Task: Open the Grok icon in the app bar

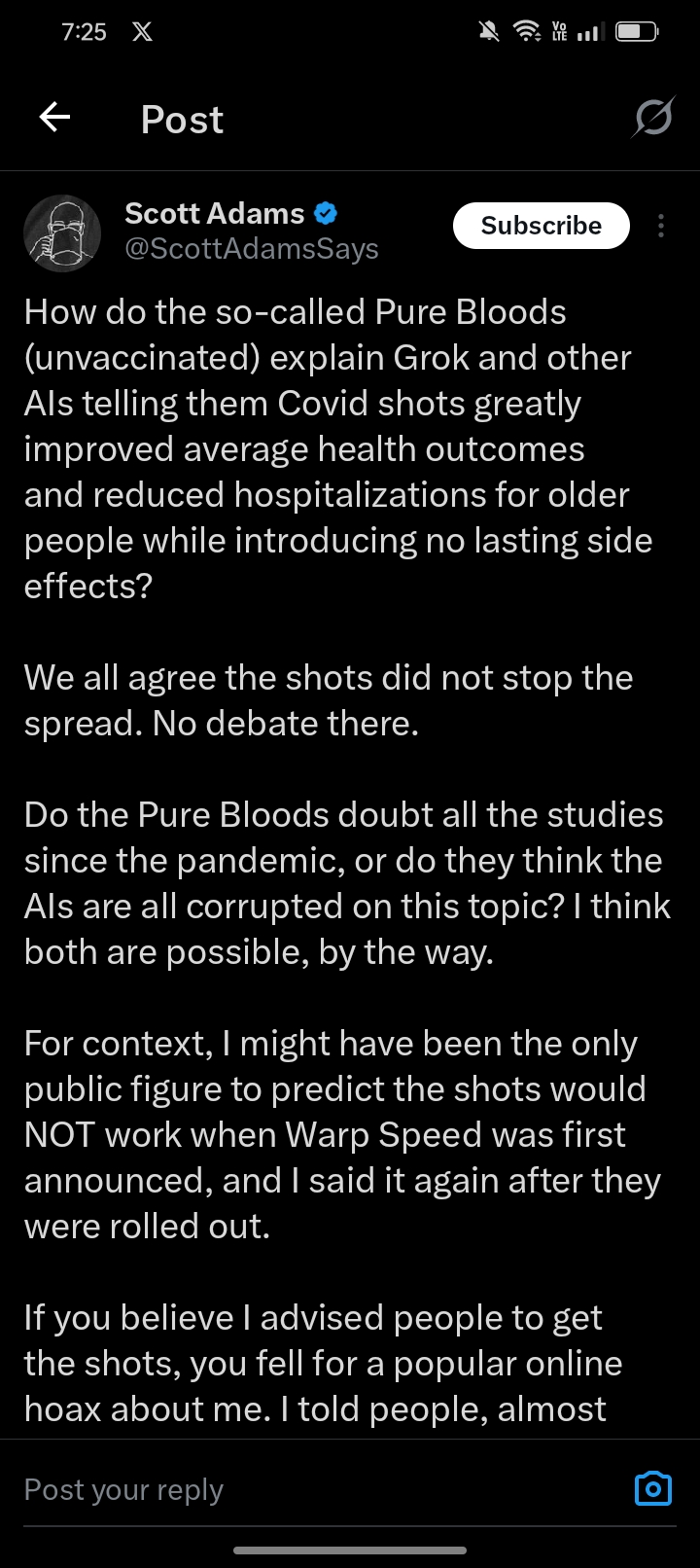Action: point(653,119)
